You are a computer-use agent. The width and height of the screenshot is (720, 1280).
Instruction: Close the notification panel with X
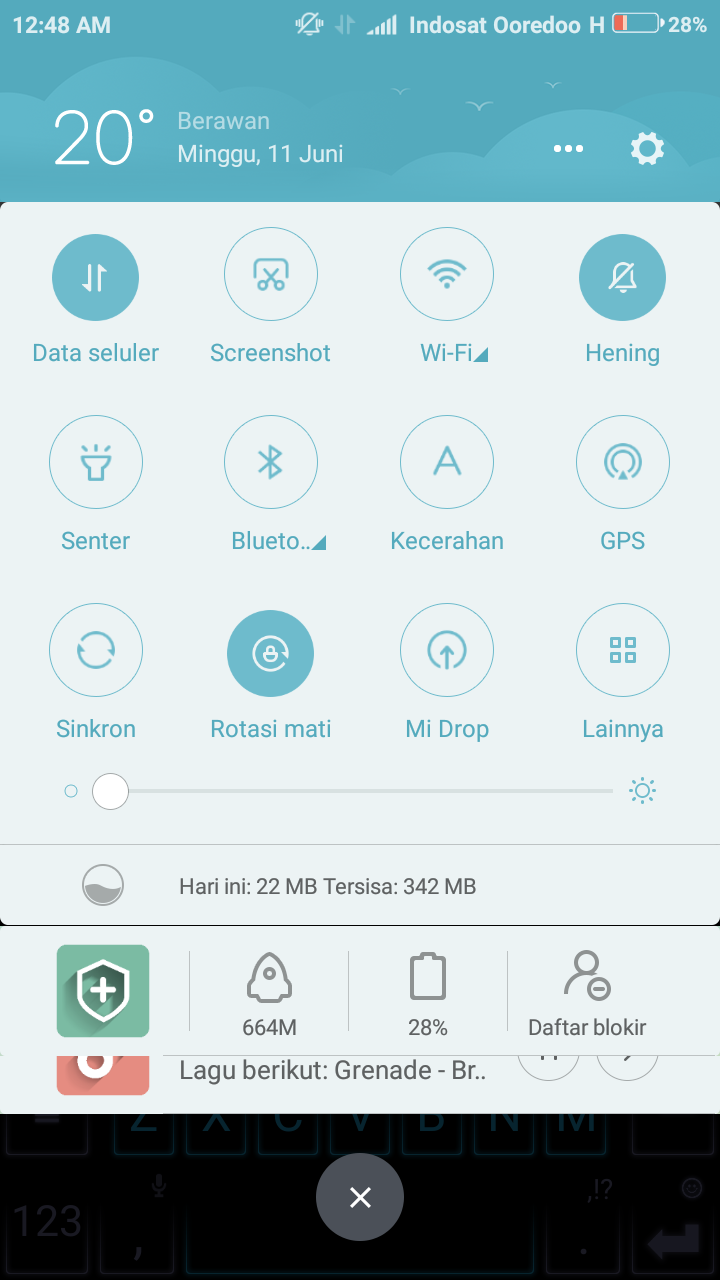(x=360, y=1197)
